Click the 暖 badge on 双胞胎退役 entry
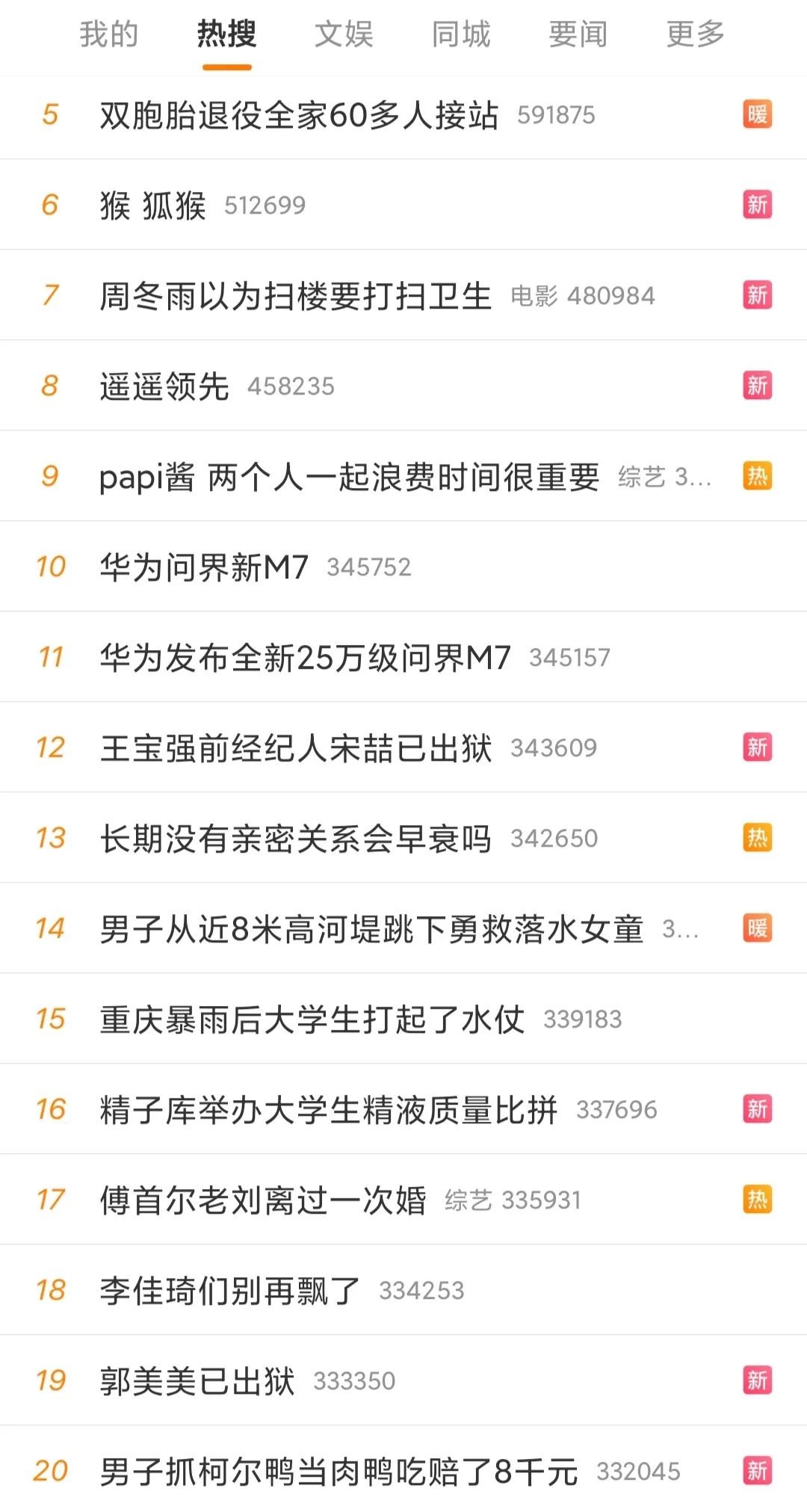 point(758,114)
